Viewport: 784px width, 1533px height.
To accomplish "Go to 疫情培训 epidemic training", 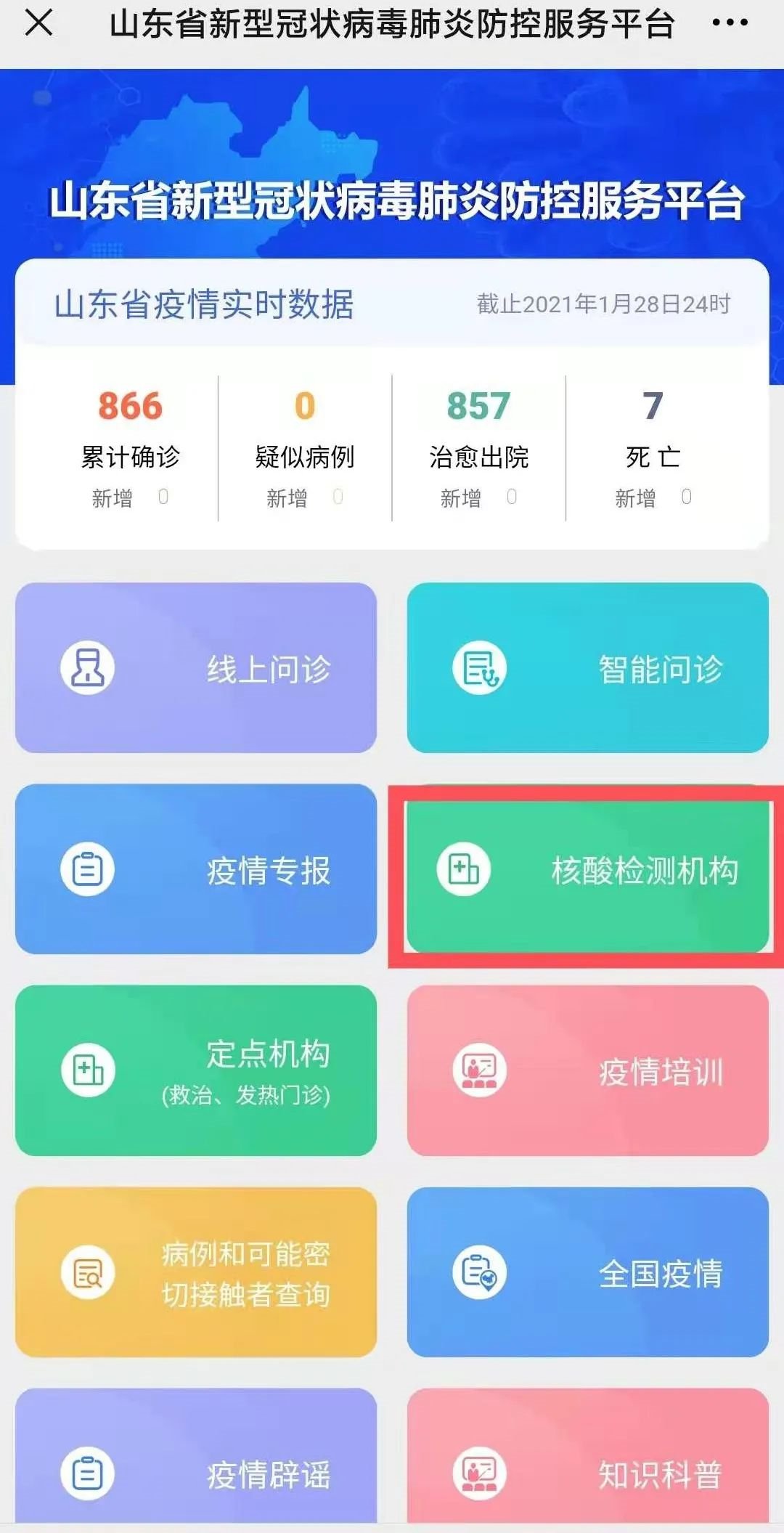I will [x=587, y=1070].
